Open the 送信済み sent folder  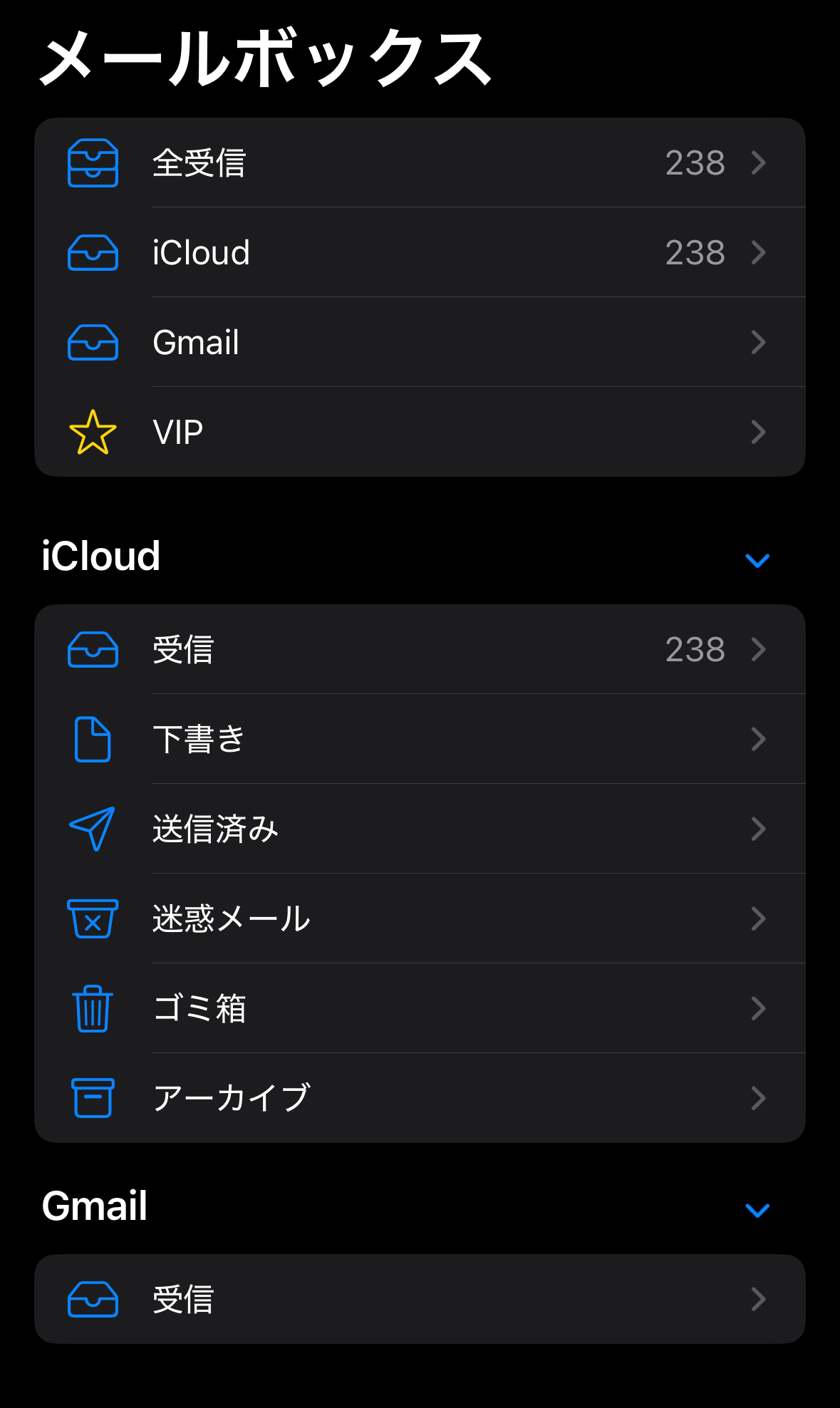[420, 829]
